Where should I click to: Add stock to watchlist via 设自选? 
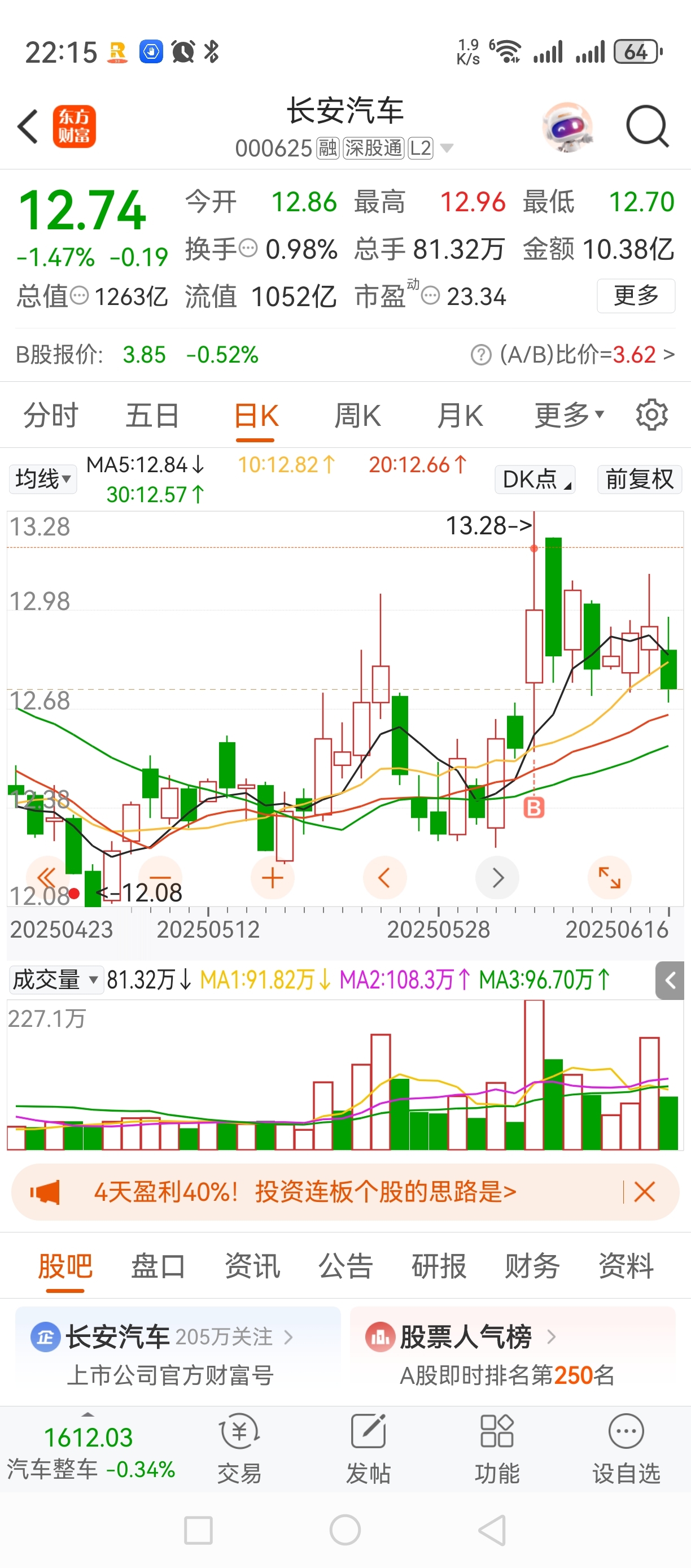click(x=626, y=1449)
